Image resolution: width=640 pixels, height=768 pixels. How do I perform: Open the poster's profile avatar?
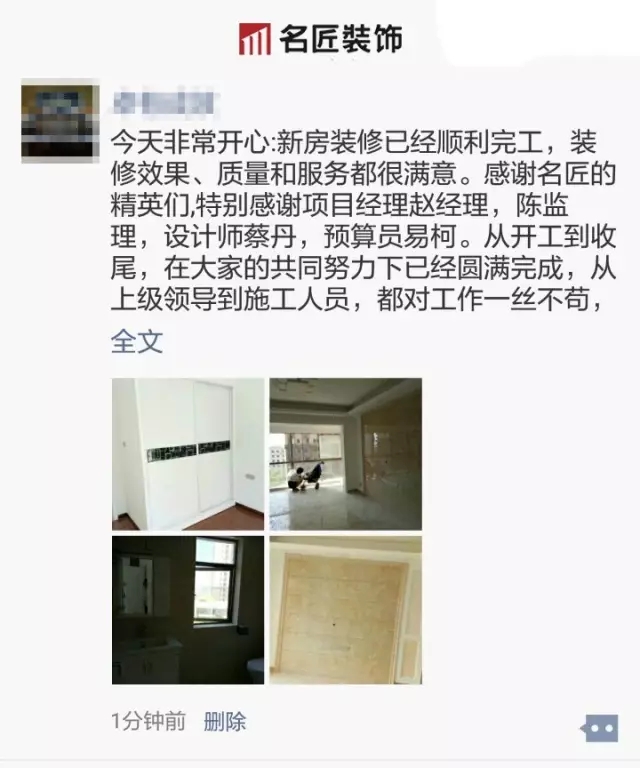point(60,124)
